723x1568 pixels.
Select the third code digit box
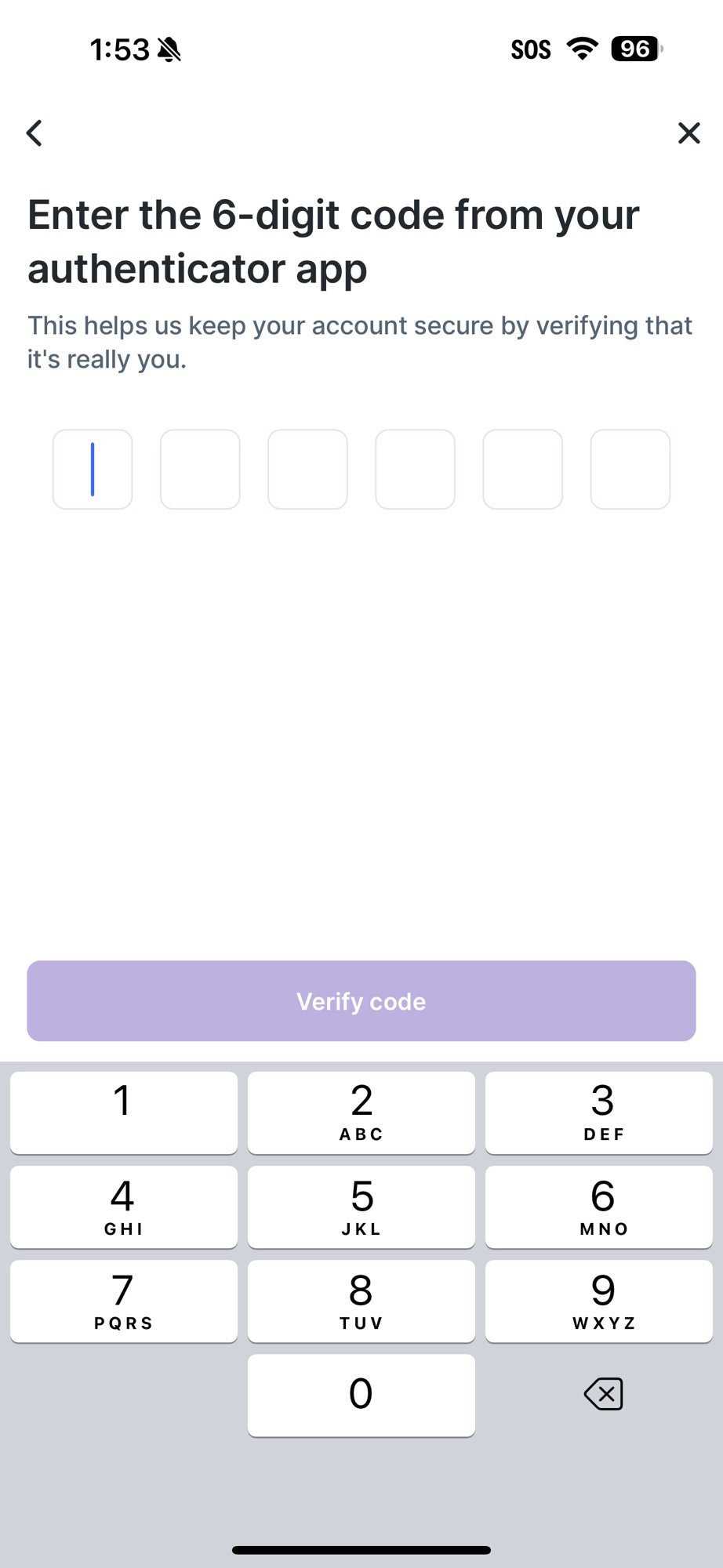point(307,470)
